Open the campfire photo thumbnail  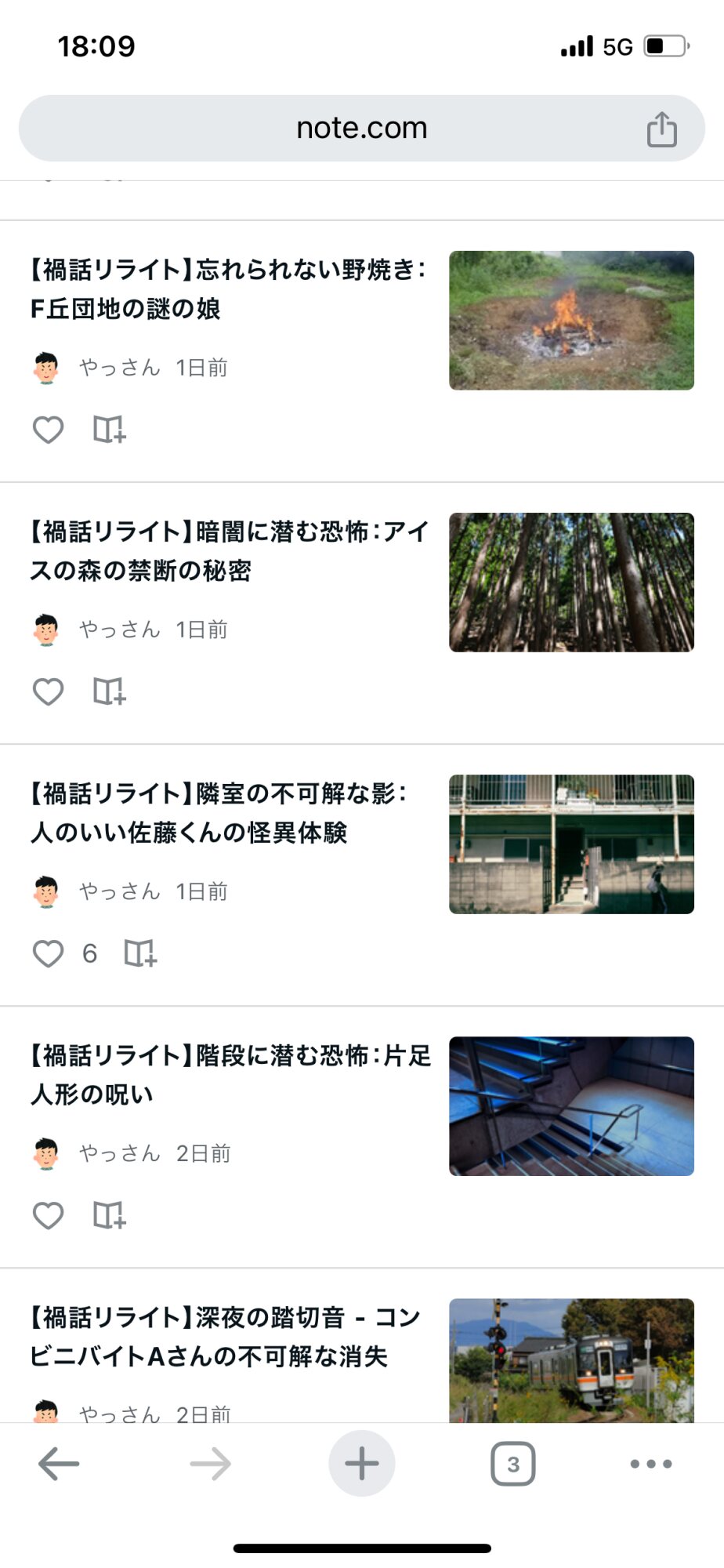point(571,321)
